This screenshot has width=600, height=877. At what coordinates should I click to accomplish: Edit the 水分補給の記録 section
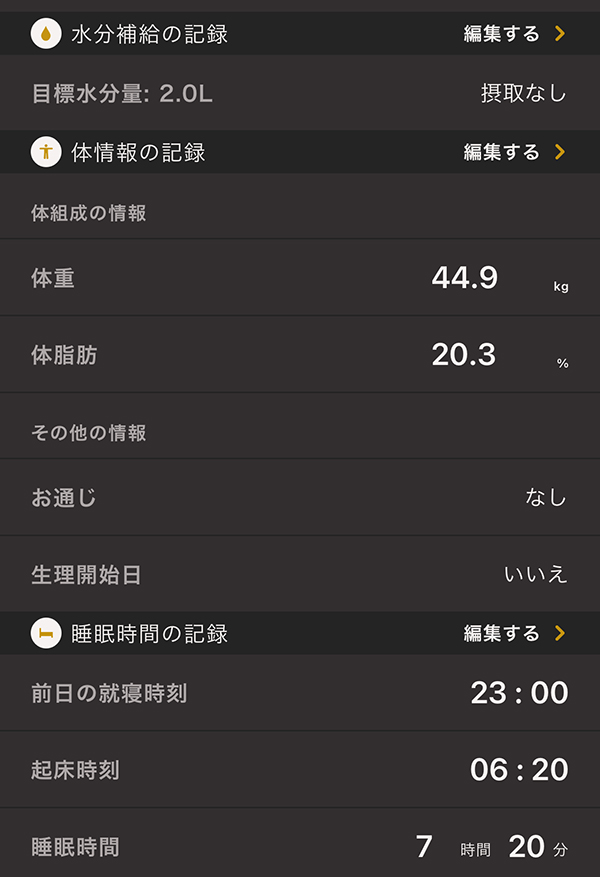coord(514,34)
